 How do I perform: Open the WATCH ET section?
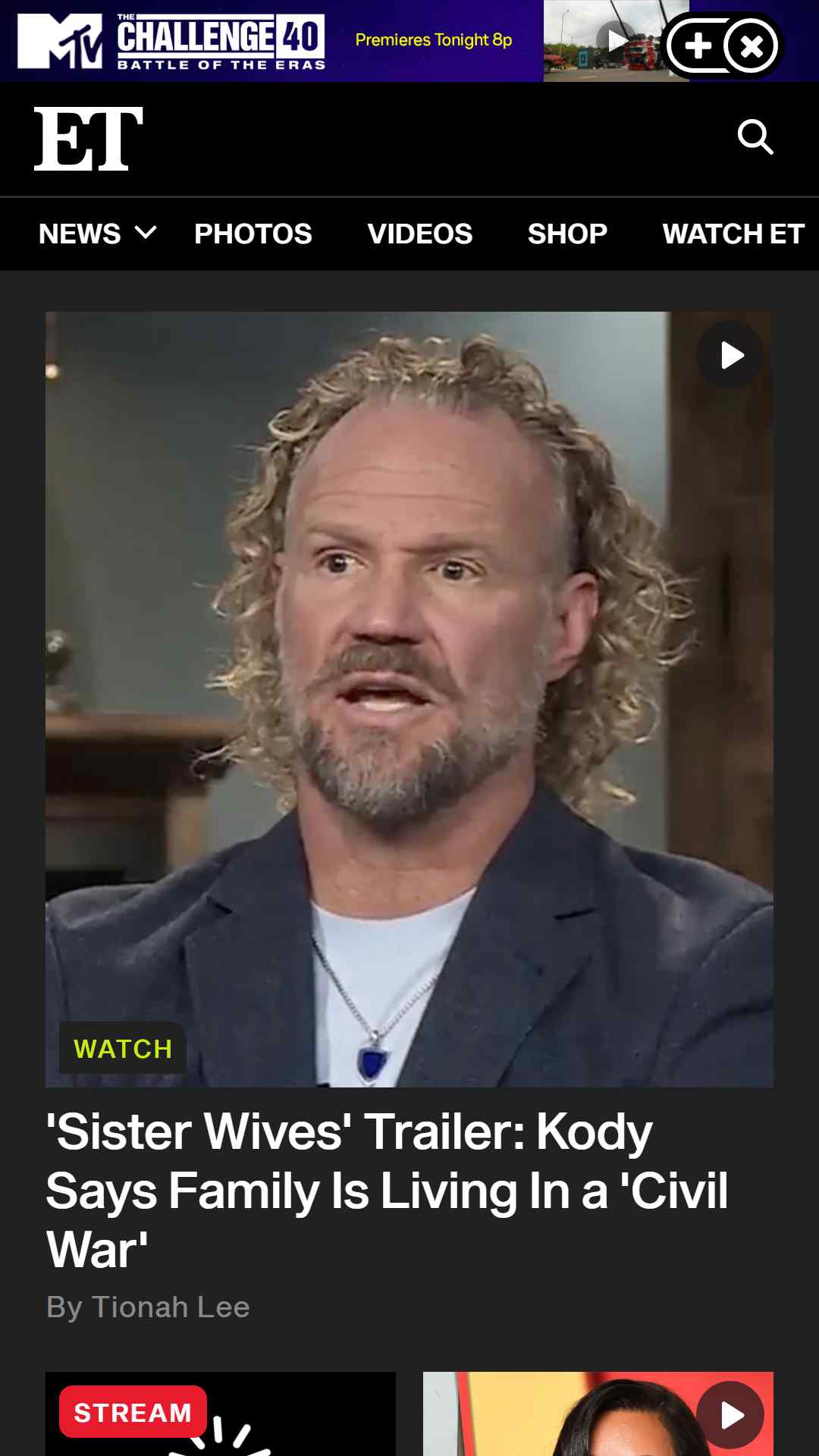point(733,234)
